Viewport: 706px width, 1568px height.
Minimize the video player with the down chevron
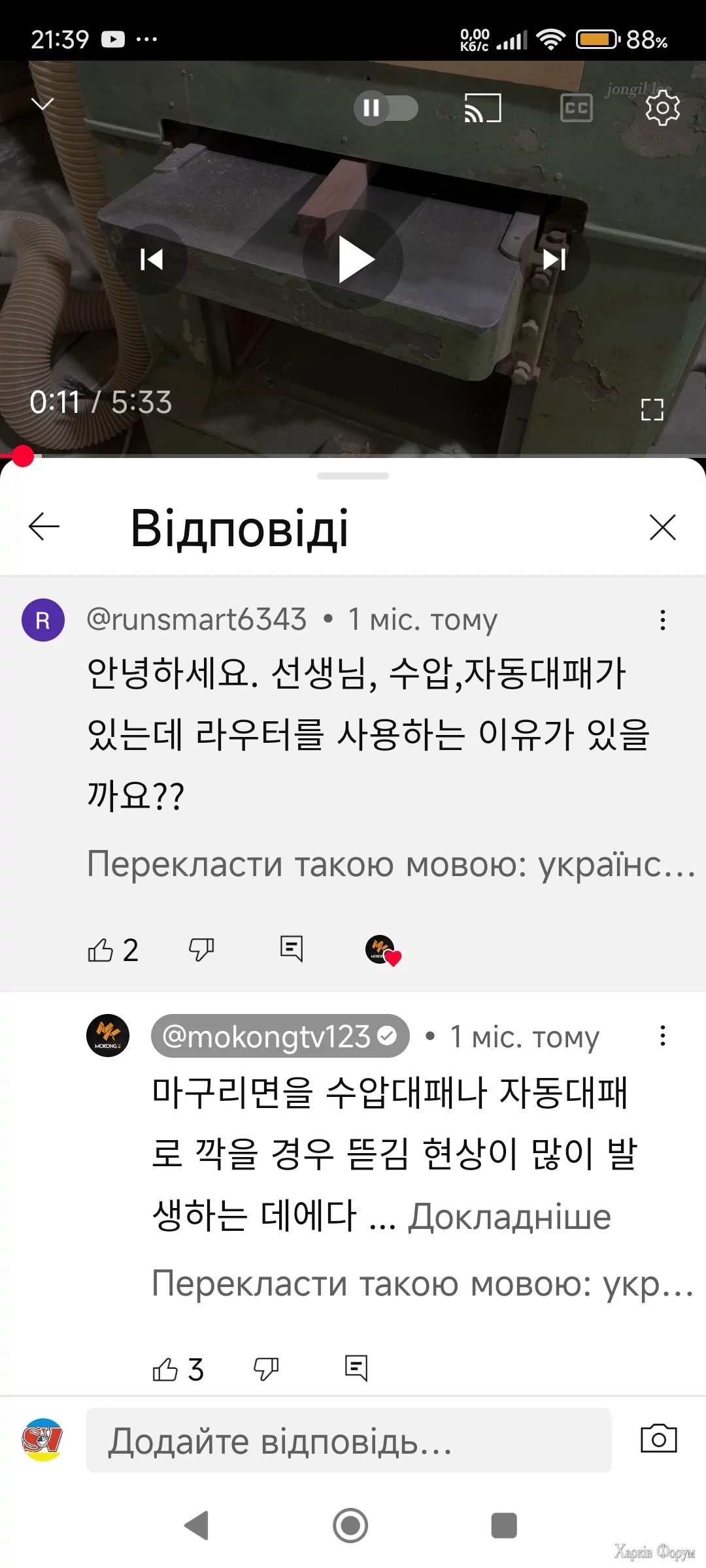(x=42, y=105)
